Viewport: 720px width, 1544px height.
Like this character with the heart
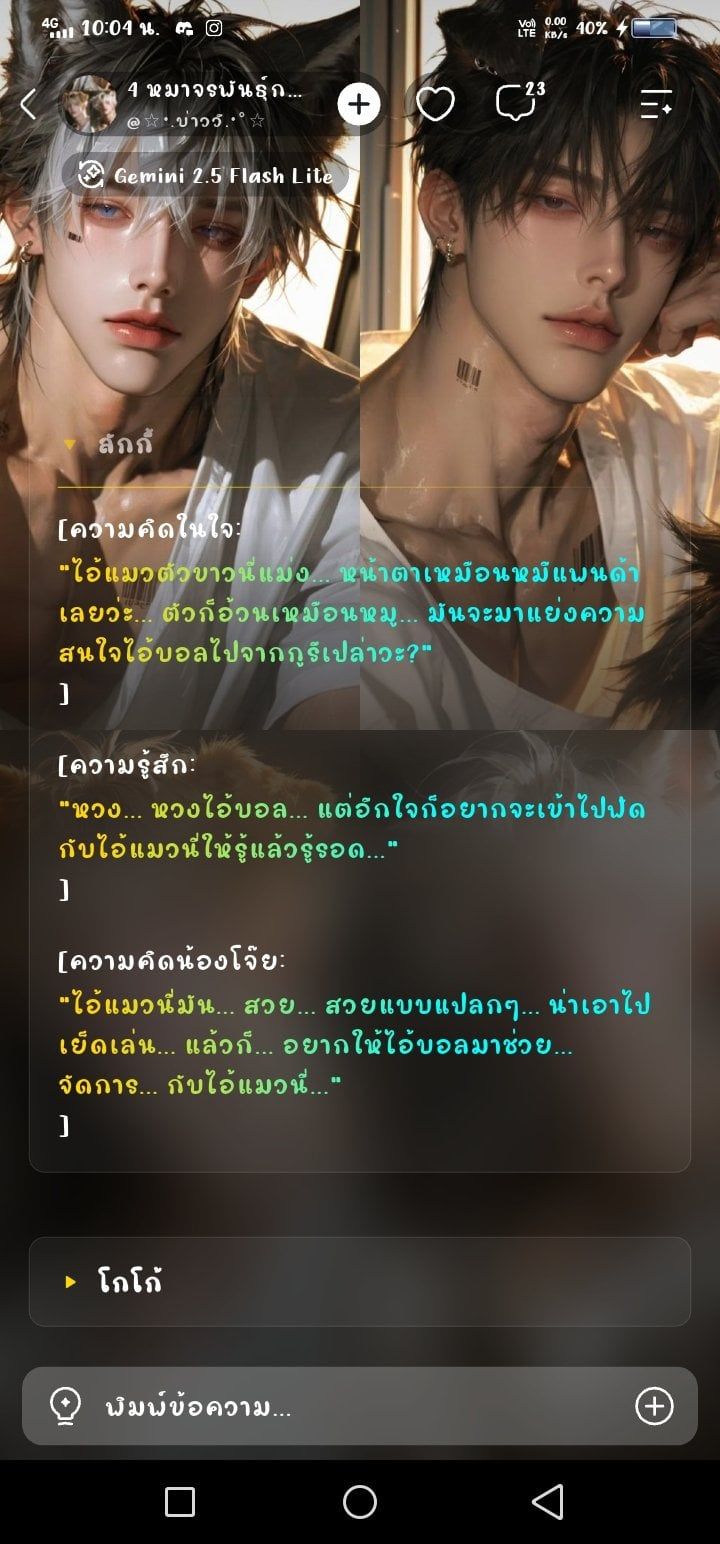[x=435, y=103]
